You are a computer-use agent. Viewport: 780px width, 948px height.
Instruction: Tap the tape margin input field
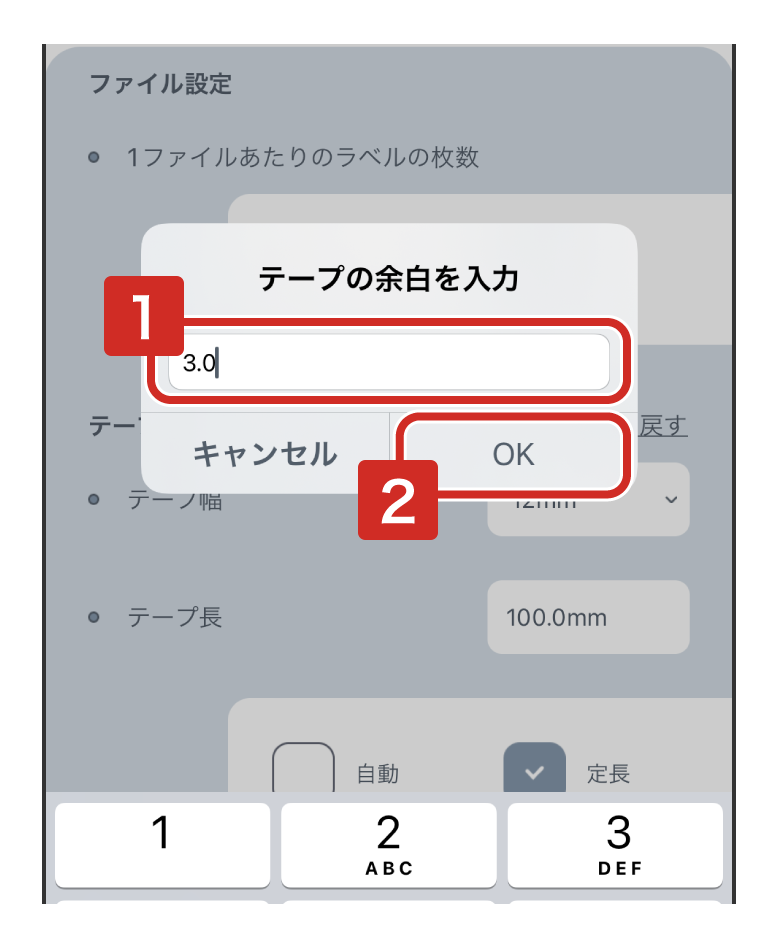(388, 362)
